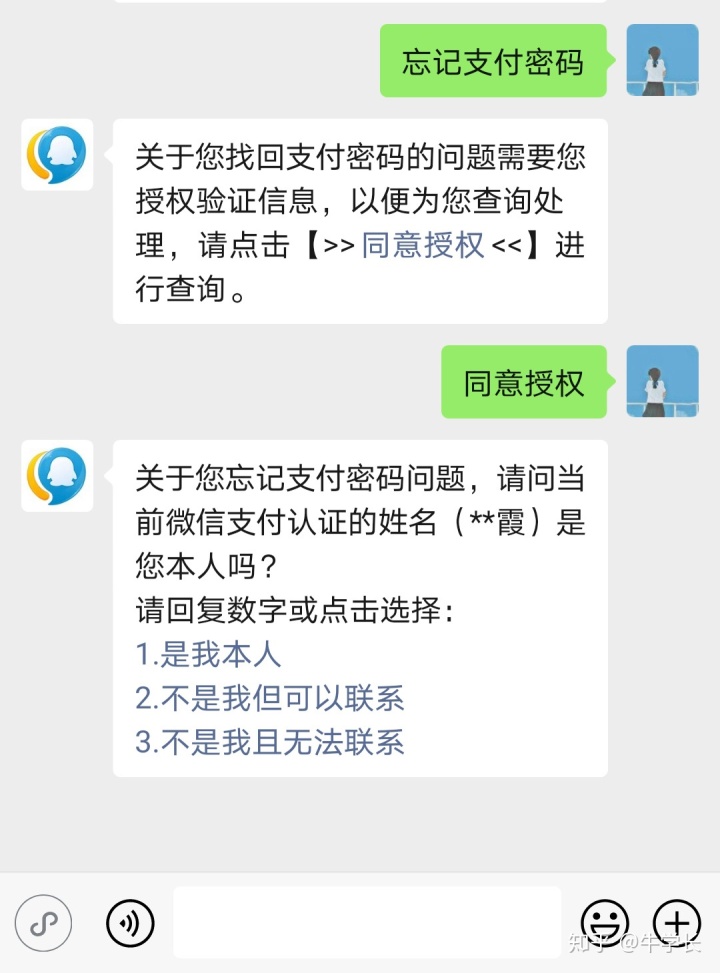Open the mini program shortcut icon
This screenshot has height=973, width=720.
[x=43, y=921]
